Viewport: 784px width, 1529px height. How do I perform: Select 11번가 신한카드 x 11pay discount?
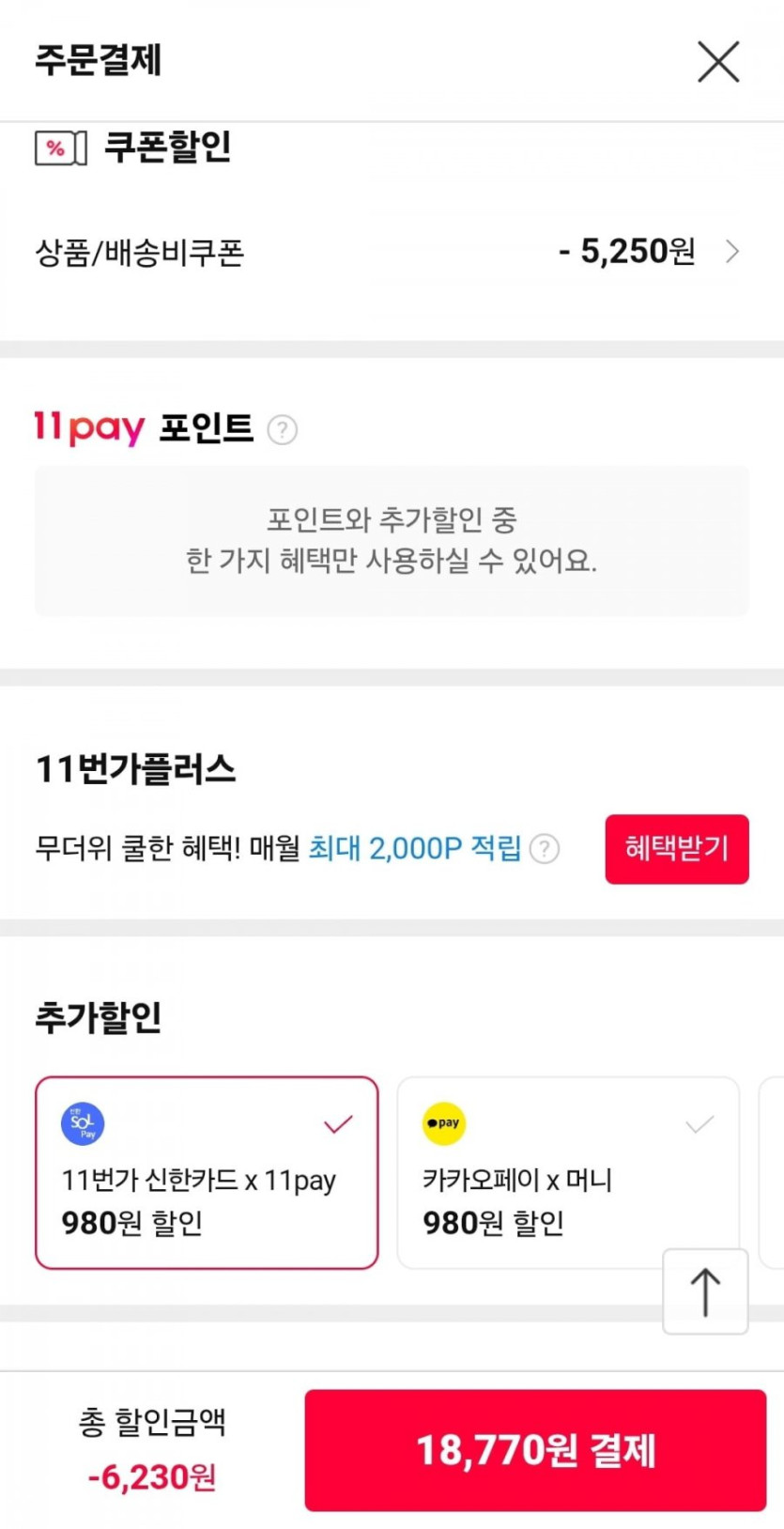[x=207, y=1173]
